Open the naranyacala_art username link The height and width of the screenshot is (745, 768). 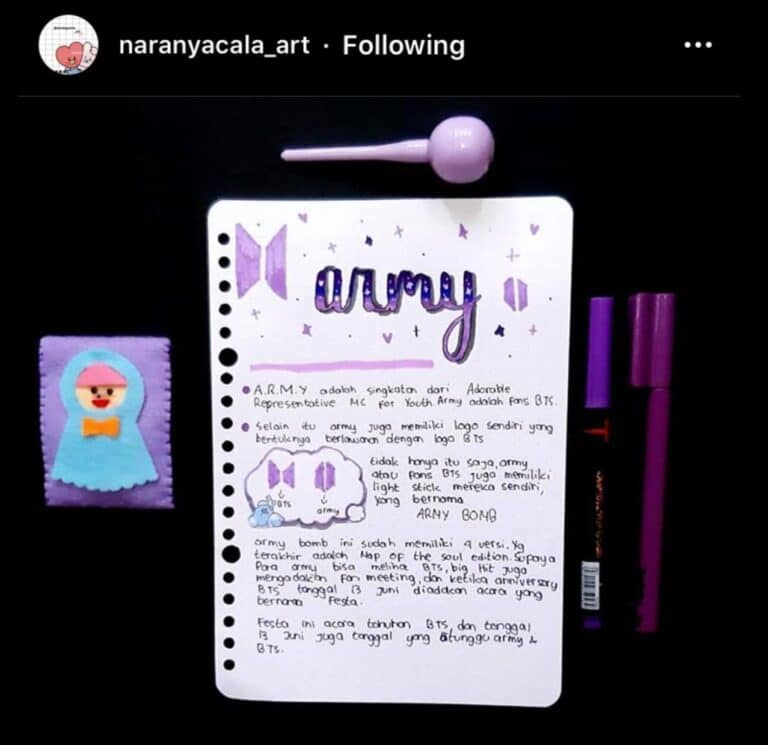tap(214, 46)
